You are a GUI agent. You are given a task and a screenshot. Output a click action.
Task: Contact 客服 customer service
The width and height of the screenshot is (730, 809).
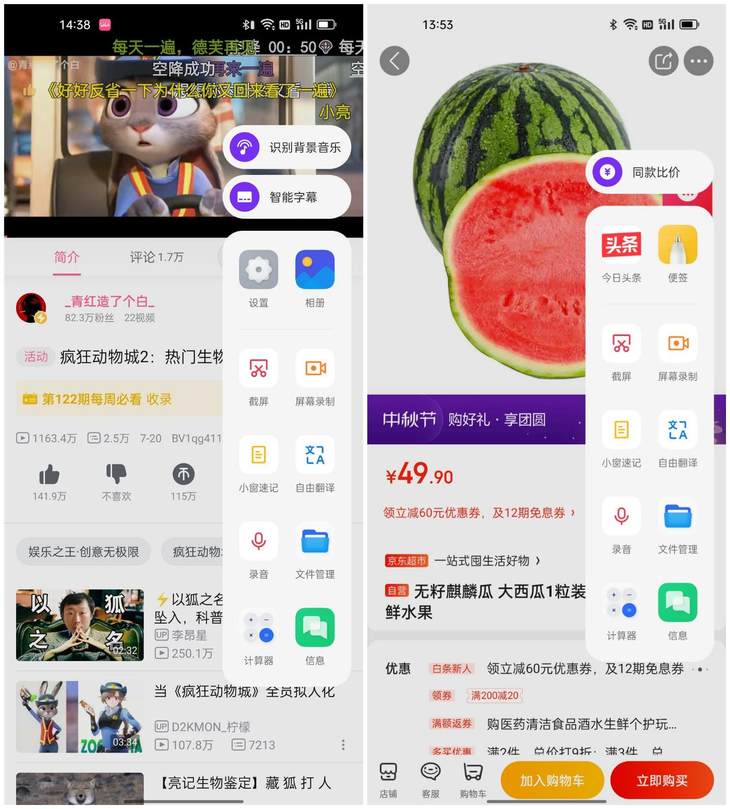[431, 778]
